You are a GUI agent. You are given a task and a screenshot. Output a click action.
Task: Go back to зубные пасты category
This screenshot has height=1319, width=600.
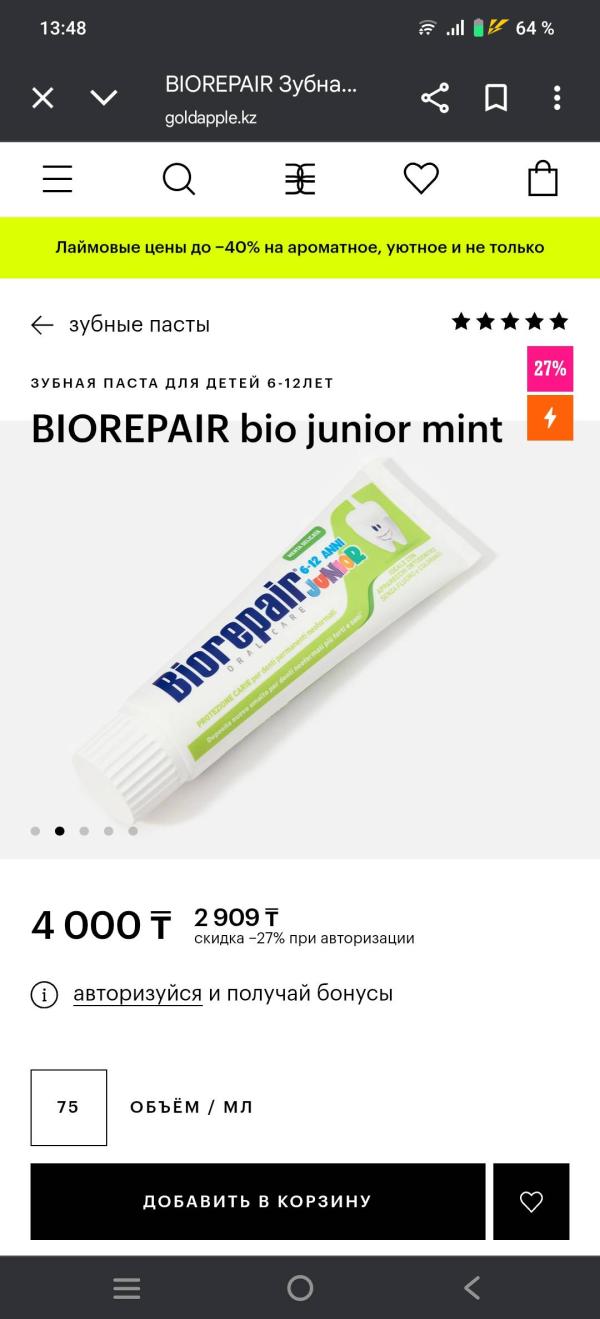pyautogui.click(x=120, y=324)
